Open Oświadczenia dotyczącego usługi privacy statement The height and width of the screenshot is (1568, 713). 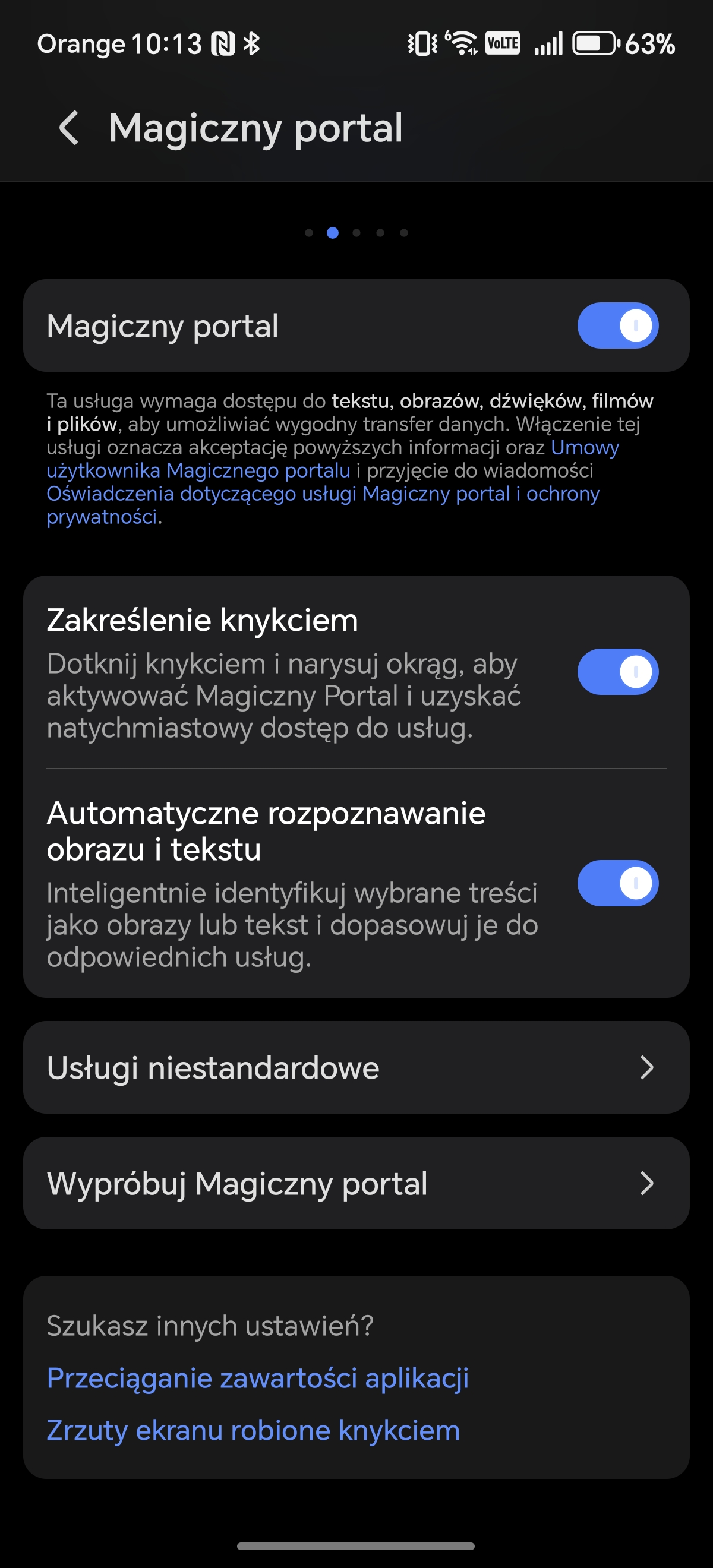[323, 494]
